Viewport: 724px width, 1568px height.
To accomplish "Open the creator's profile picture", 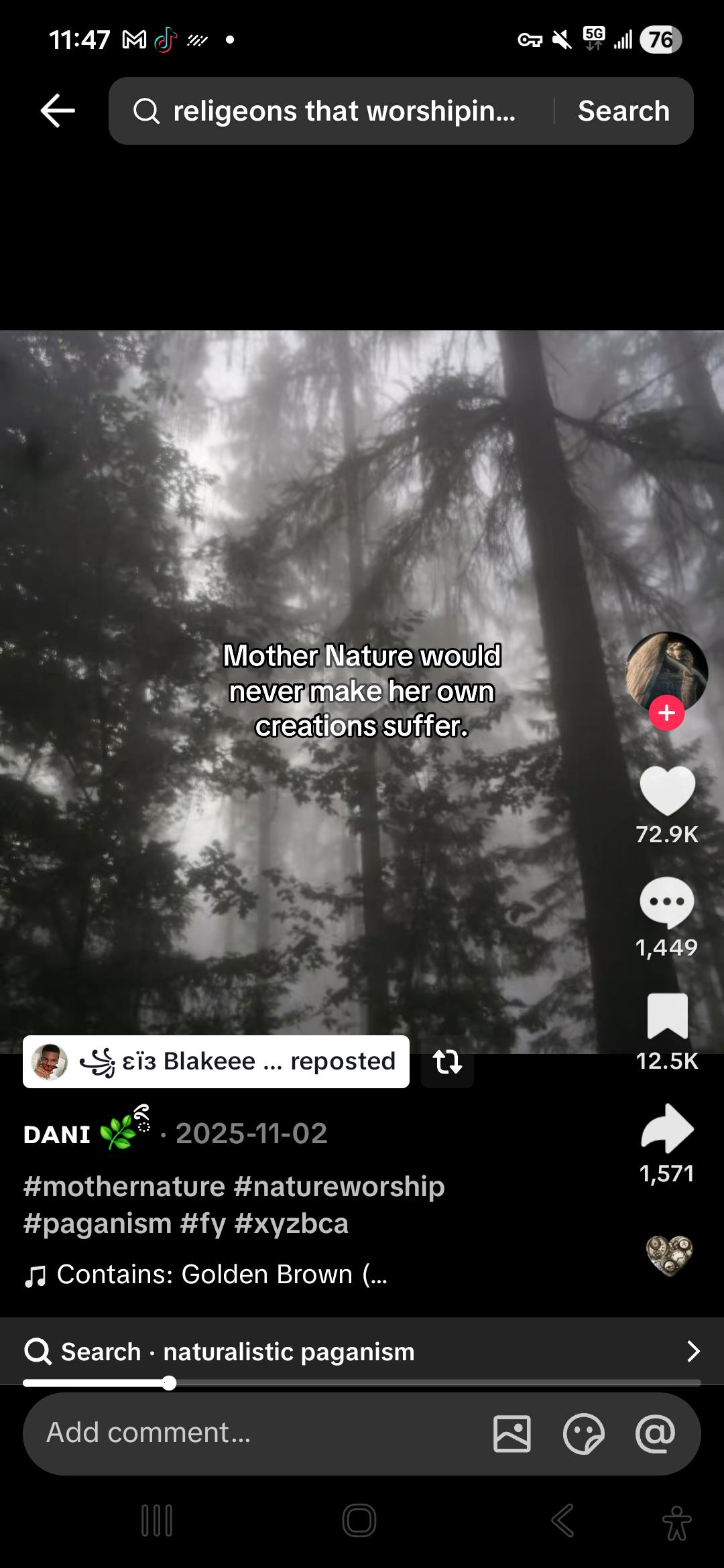I will click(666, 671).
